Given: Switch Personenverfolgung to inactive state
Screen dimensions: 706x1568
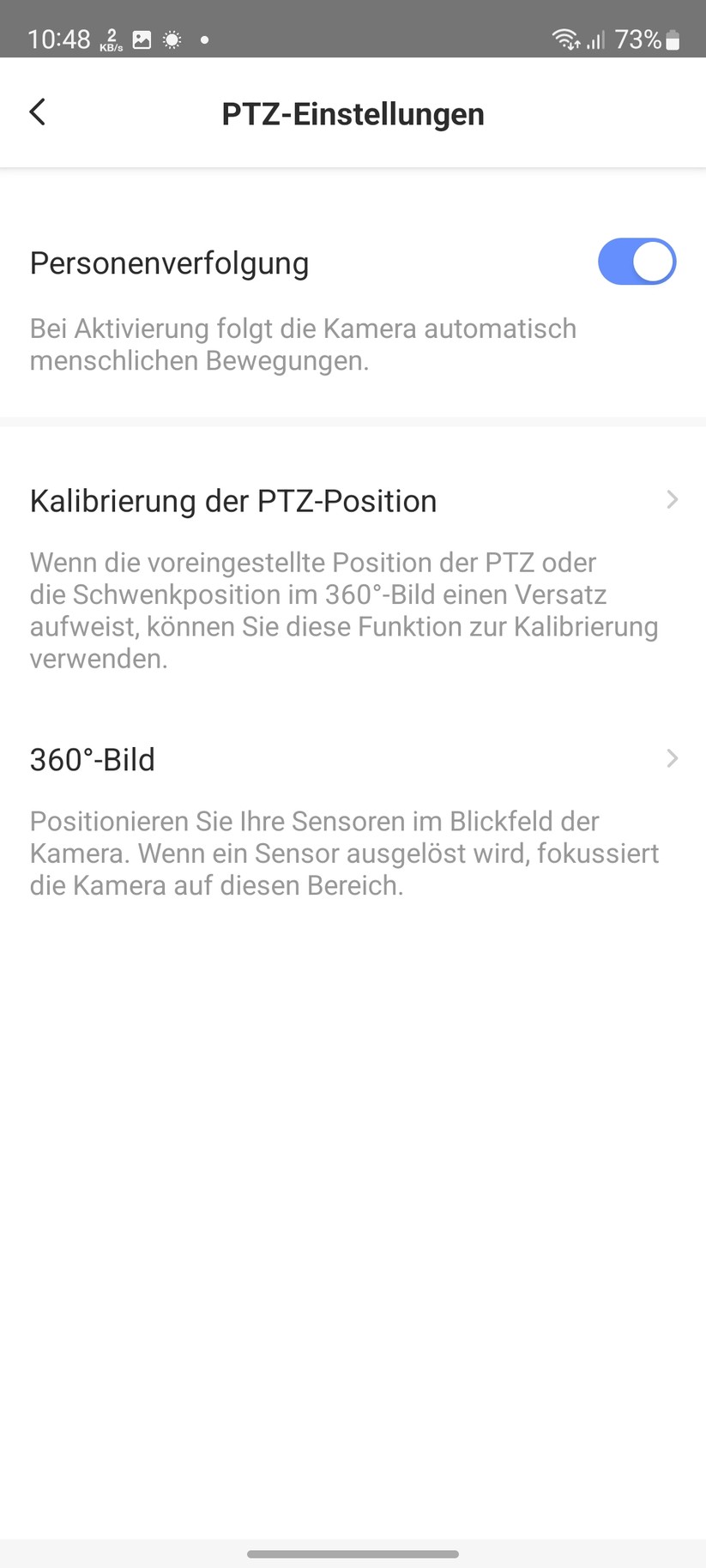Looking at the screenshot, I should [x=637, y=262].
